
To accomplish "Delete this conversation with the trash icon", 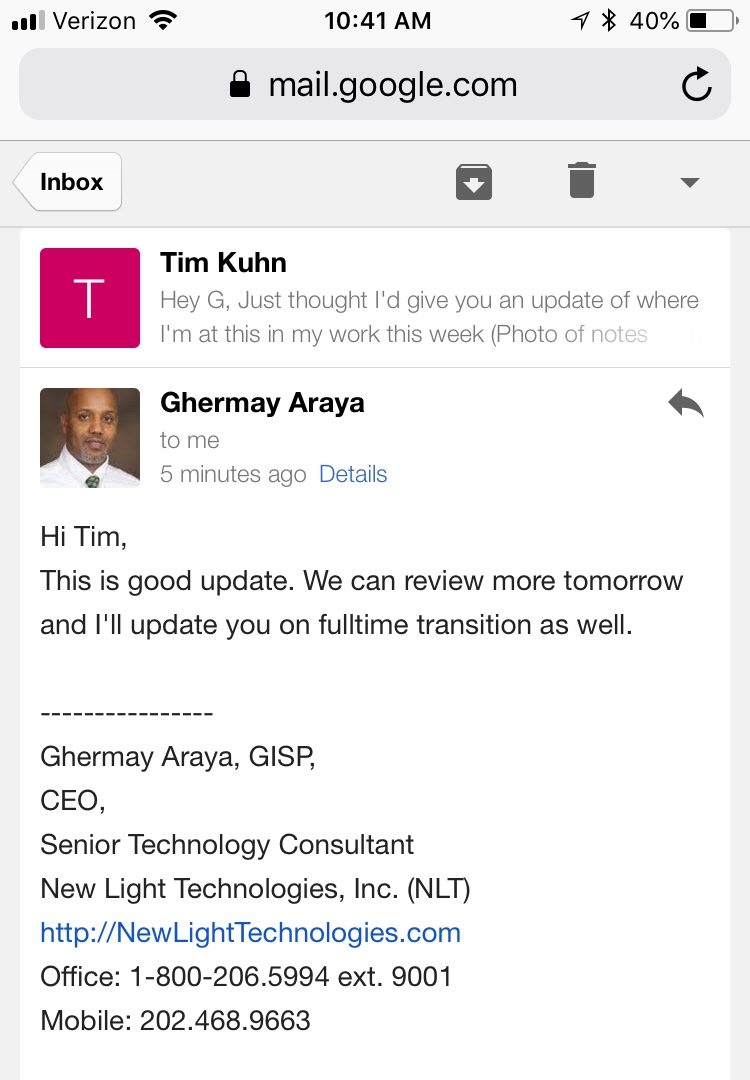I will (x=582, y=181).
